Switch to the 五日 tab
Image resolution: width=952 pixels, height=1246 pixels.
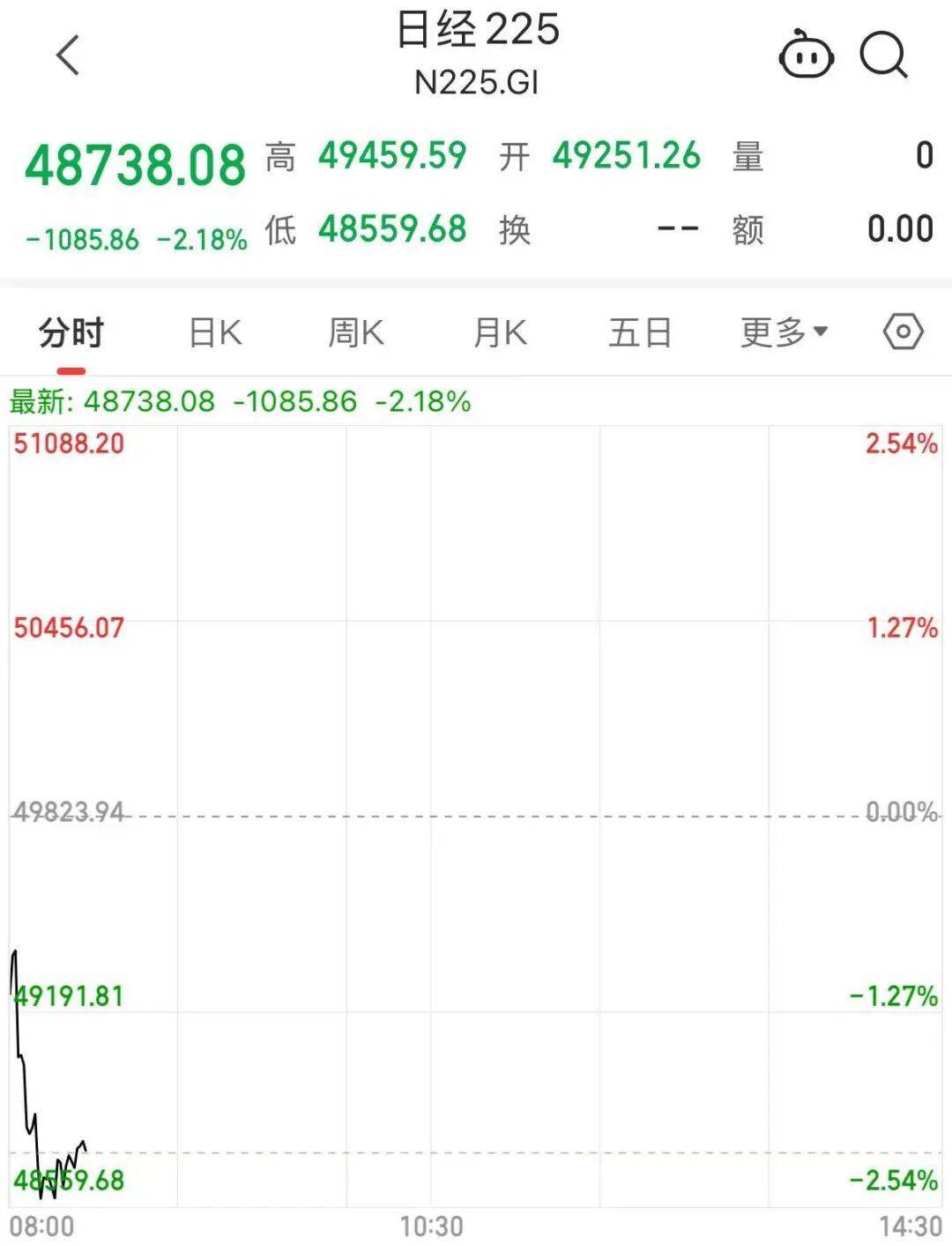click(x=640, y=333)
